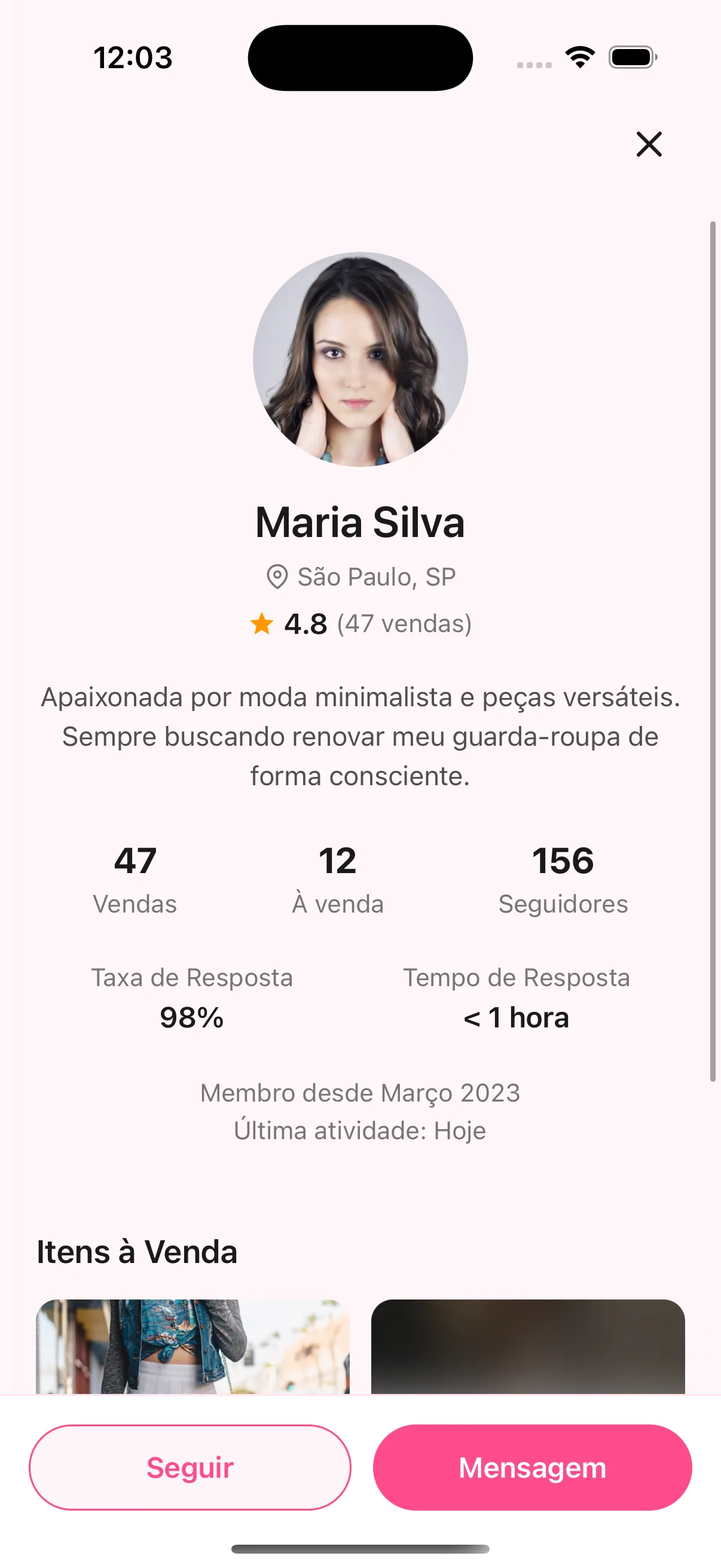
Task: Tap the location pin icon near São Paulo
Action: [277, 576]
